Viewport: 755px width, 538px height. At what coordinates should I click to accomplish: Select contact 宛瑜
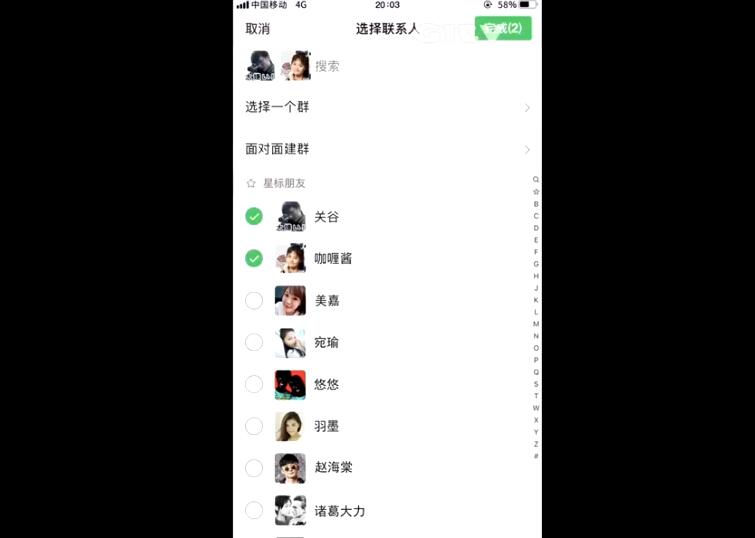tap(254, 342)
